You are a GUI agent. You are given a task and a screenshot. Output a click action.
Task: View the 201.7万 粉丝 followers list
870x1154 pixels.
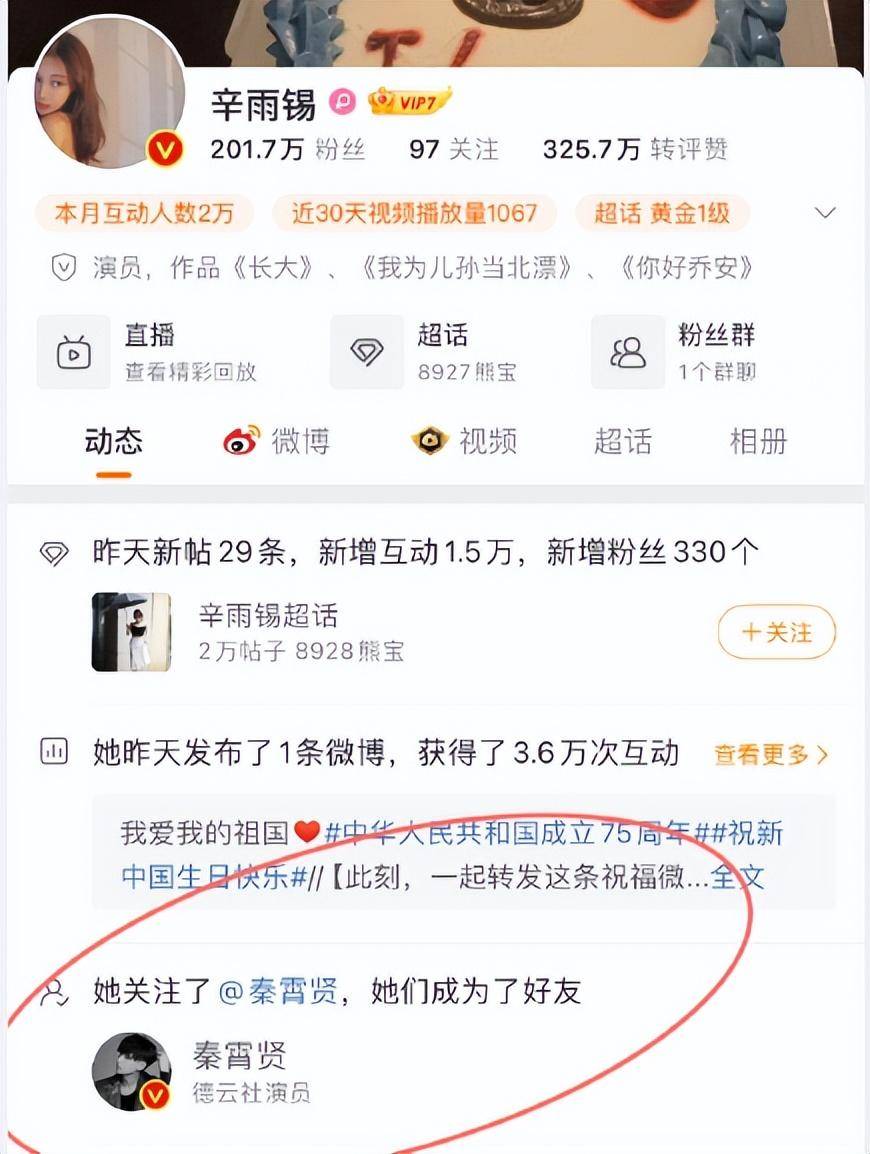tap(288, 150)
